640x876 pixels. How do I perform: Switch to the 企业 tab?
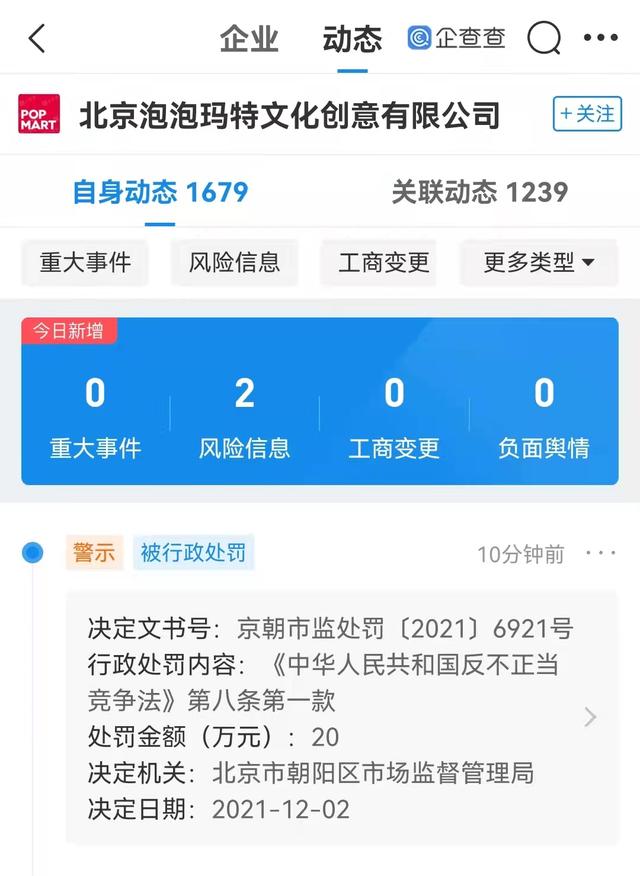[249, 39]
